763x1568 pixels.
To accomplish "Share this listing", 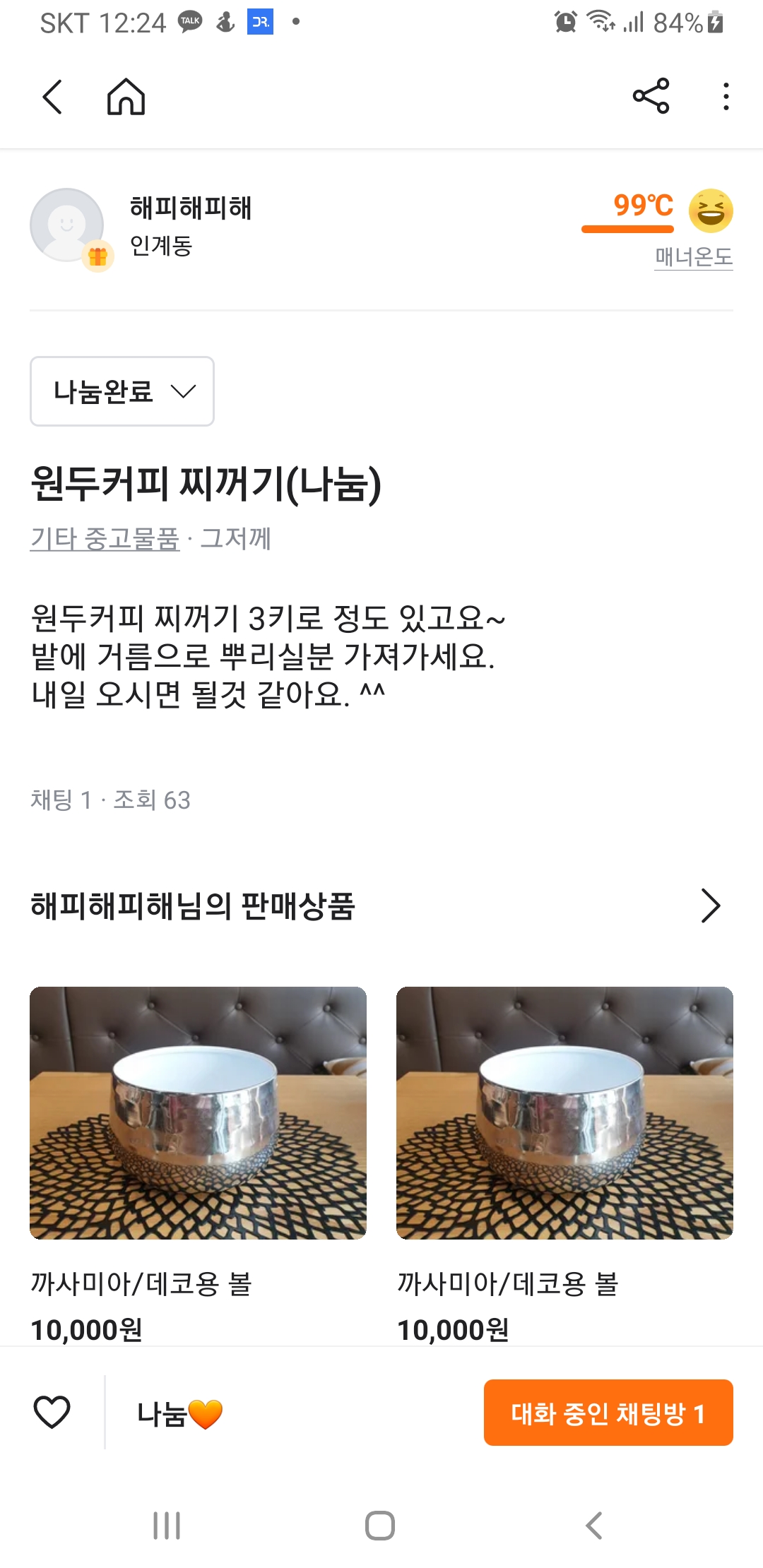I will (651, 96).
